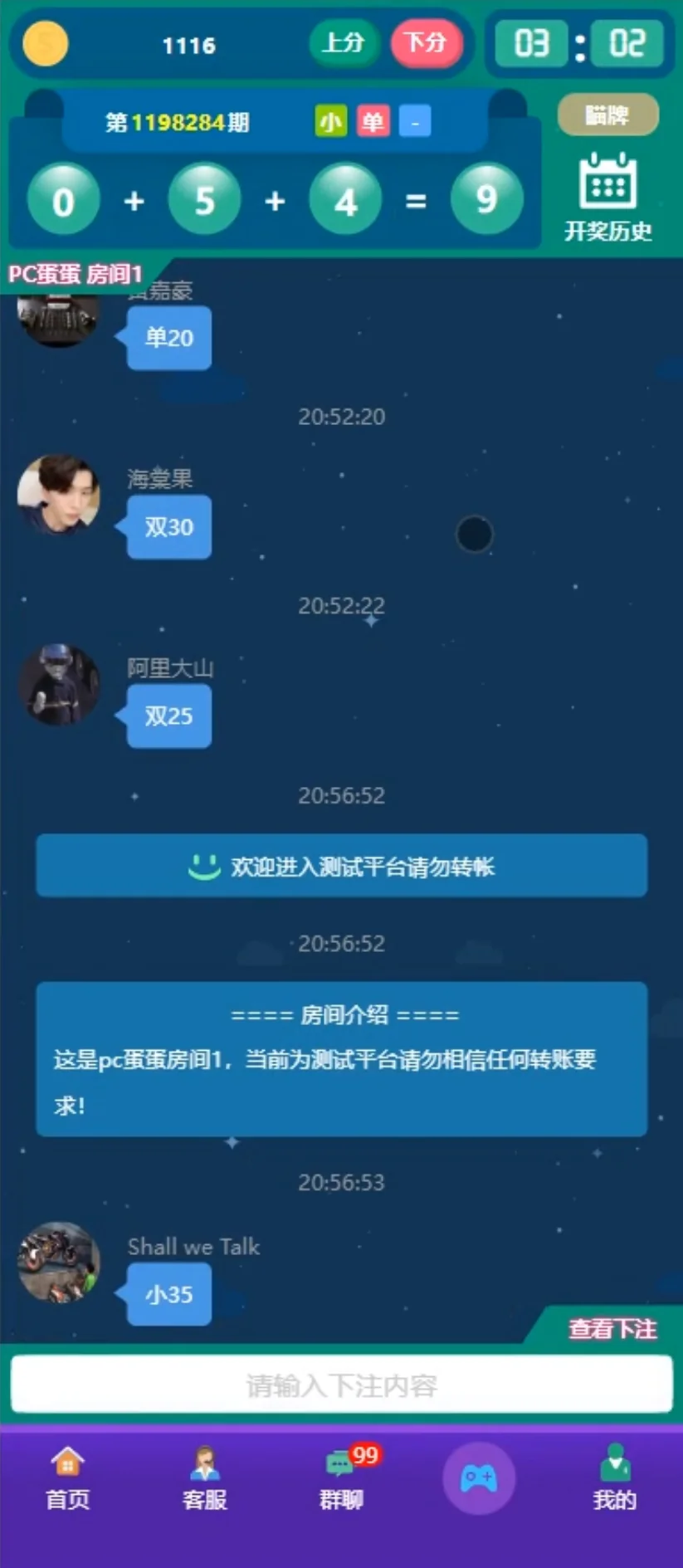Switch to the 首页 tab

coord(67,1479)
